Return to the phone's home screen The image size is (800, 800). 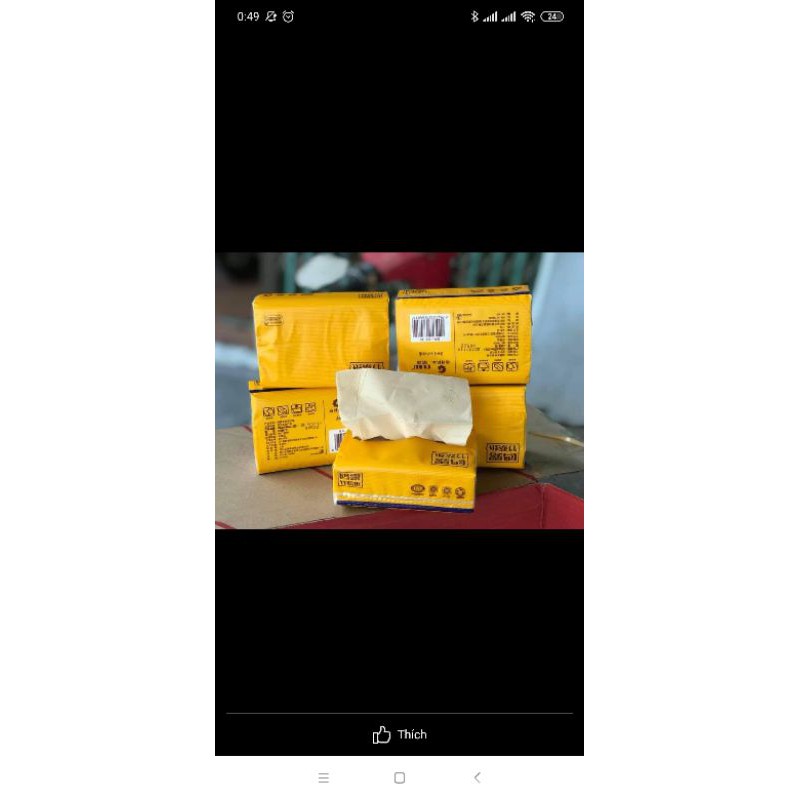coord(399,777)
